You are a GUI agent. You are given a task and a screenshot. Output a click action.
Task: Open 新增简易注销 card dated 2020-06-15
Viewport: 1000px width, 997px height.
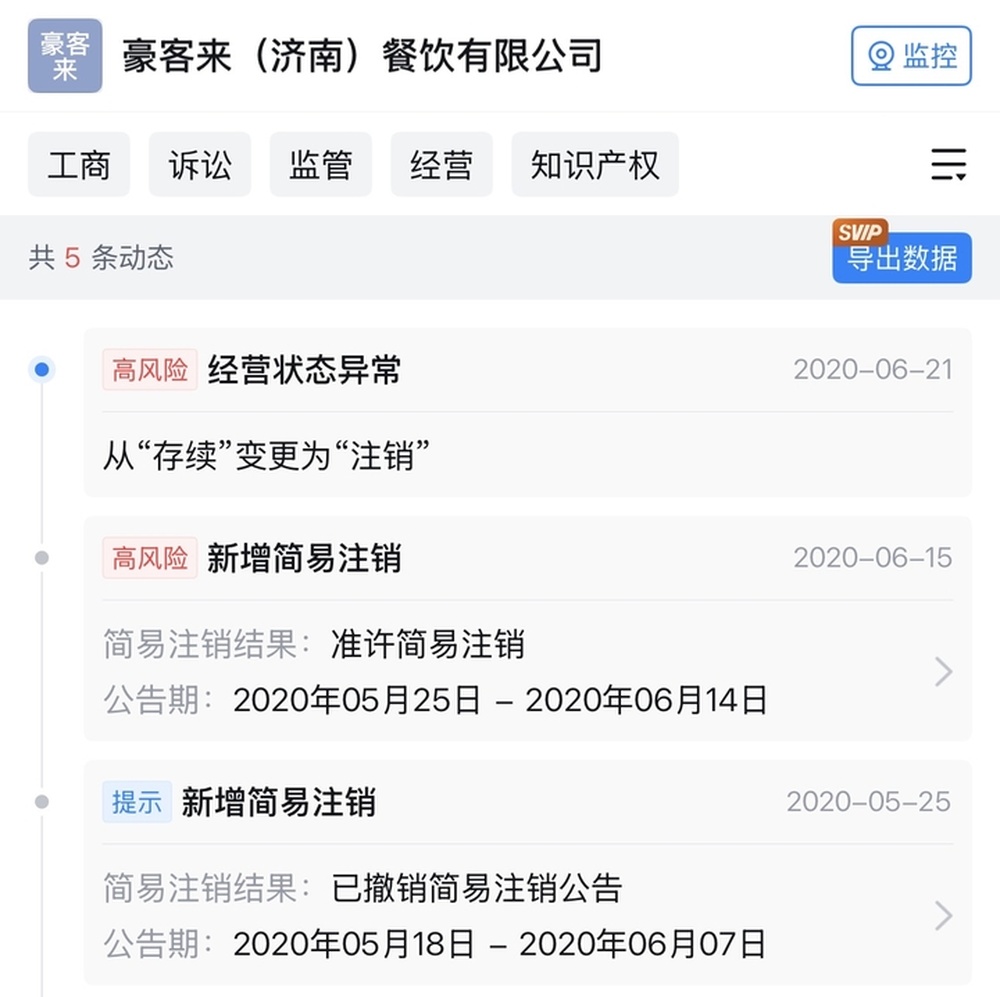pos(527,629)
